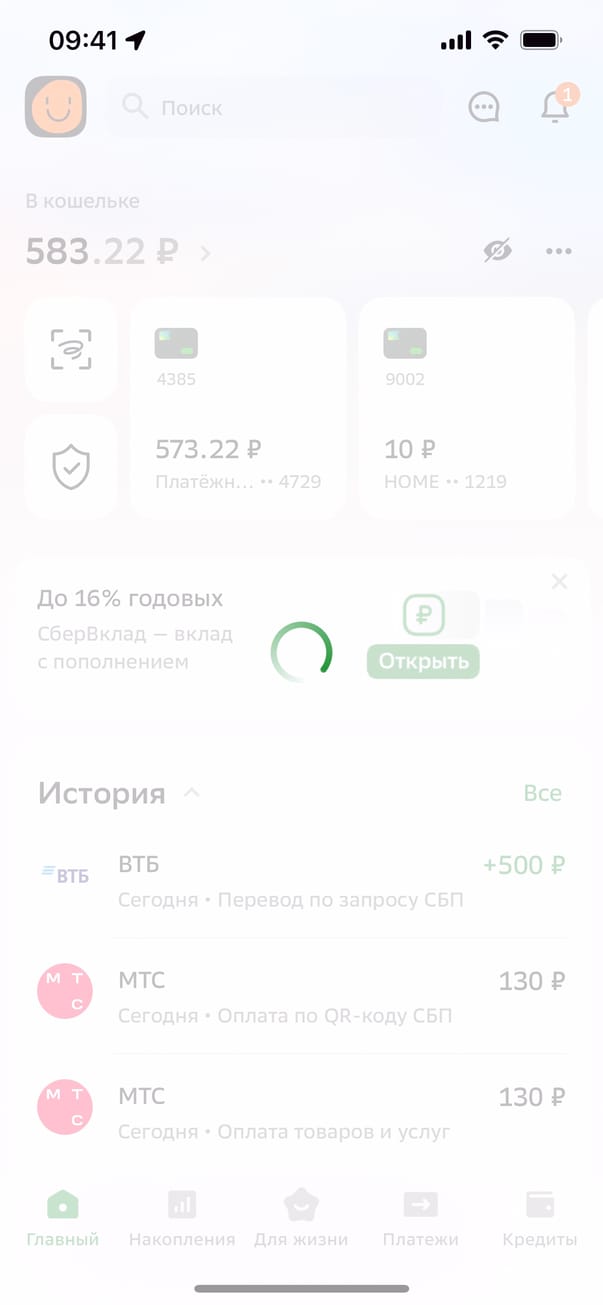603x1305 pixels.
Task: Hide the wallet balance with eye icon
Action: coord(497,251)
